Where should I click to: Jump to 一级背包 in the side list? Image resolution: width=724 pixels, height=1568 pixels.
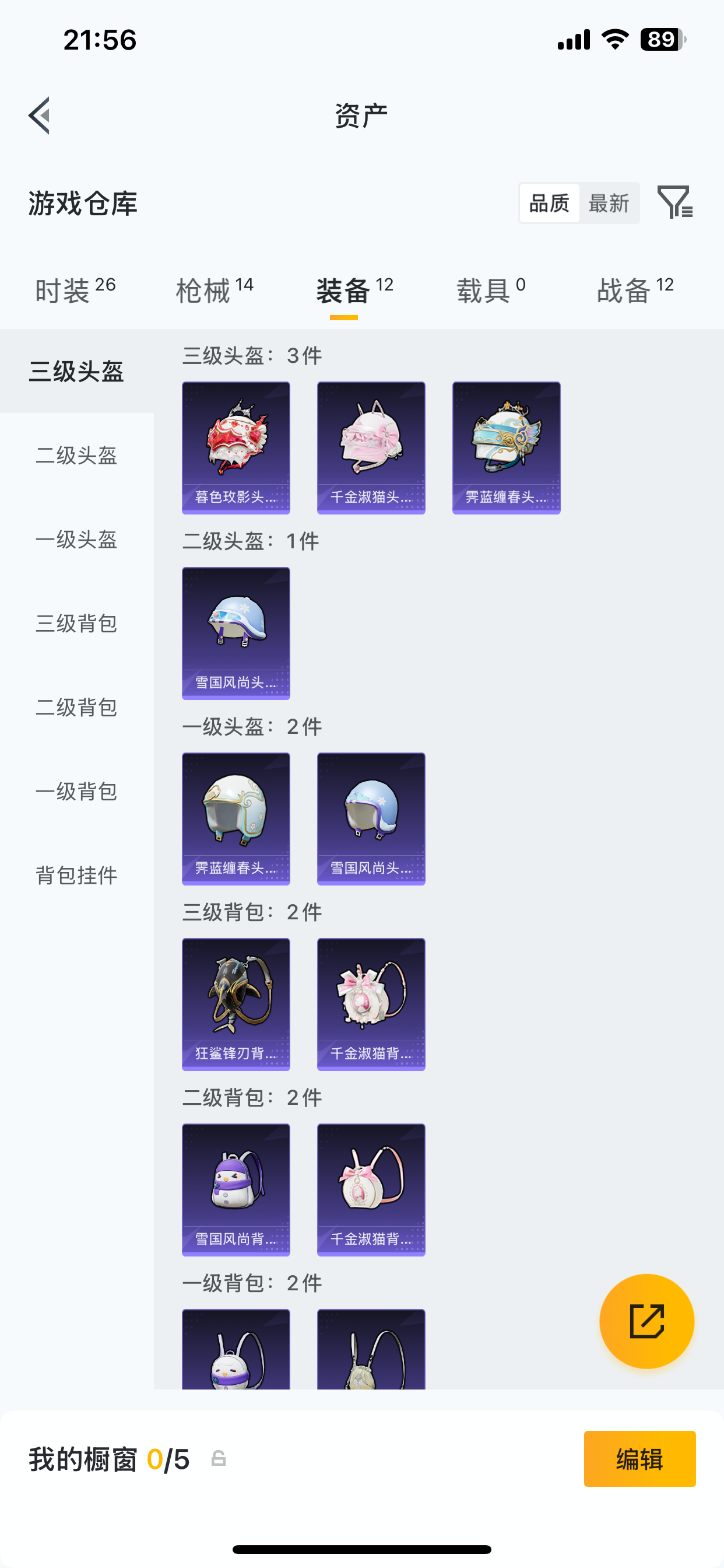77,792
